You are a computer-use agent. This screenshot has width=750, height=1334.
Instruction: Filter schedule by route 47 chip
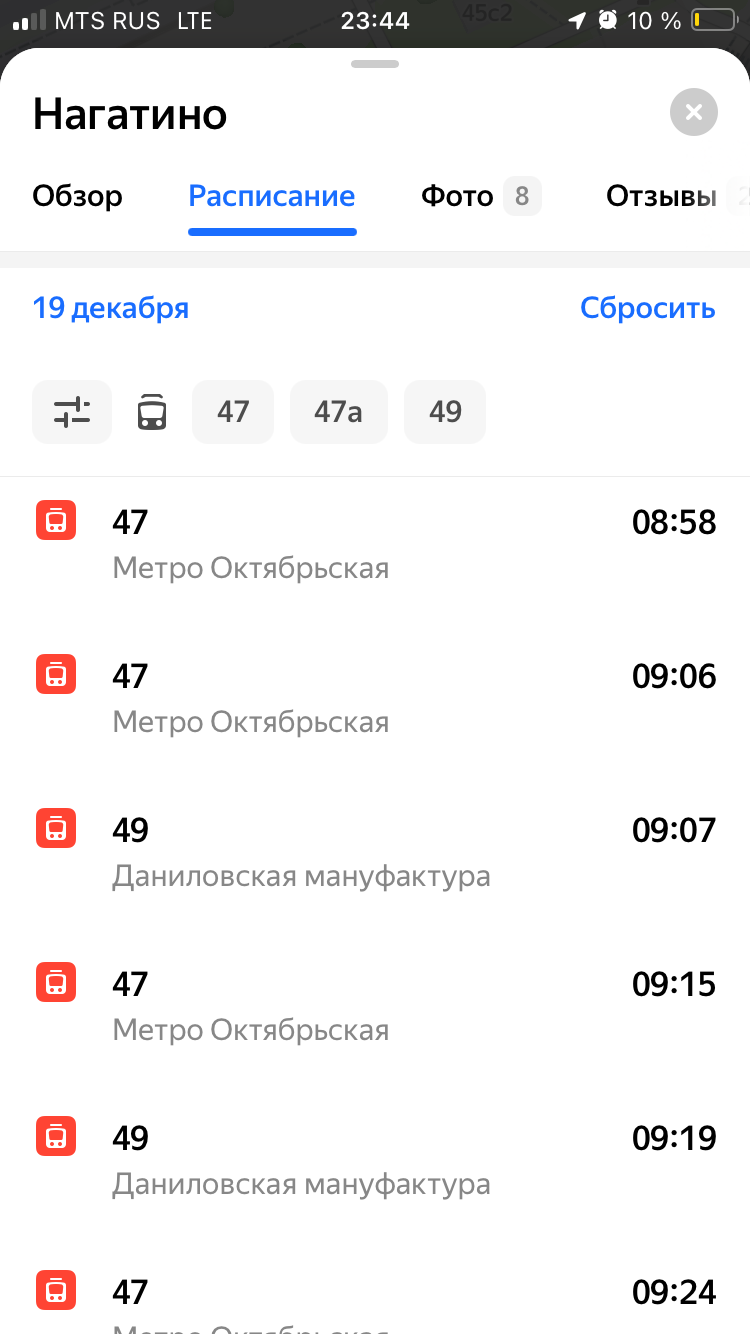tap(233, 412)
